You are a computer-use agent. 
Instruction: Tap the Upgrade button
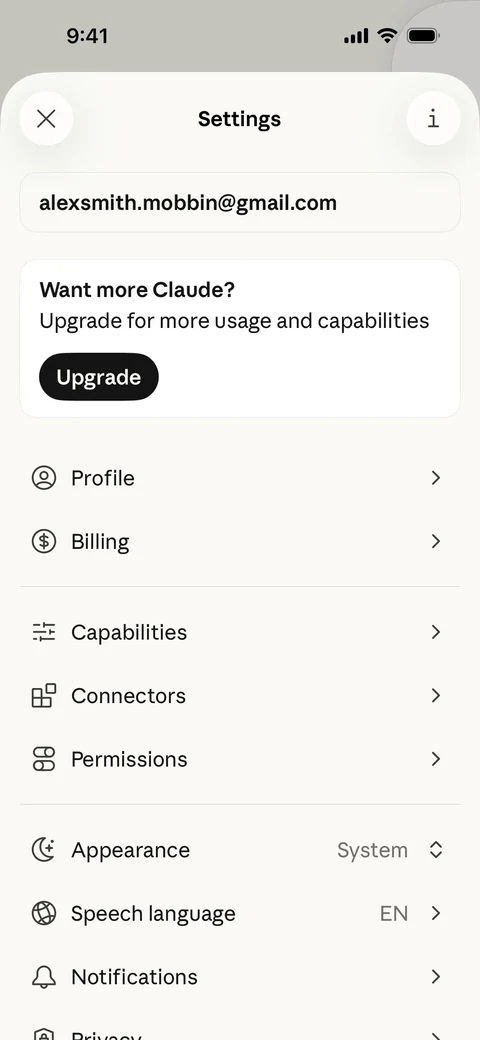coord(99,377)
